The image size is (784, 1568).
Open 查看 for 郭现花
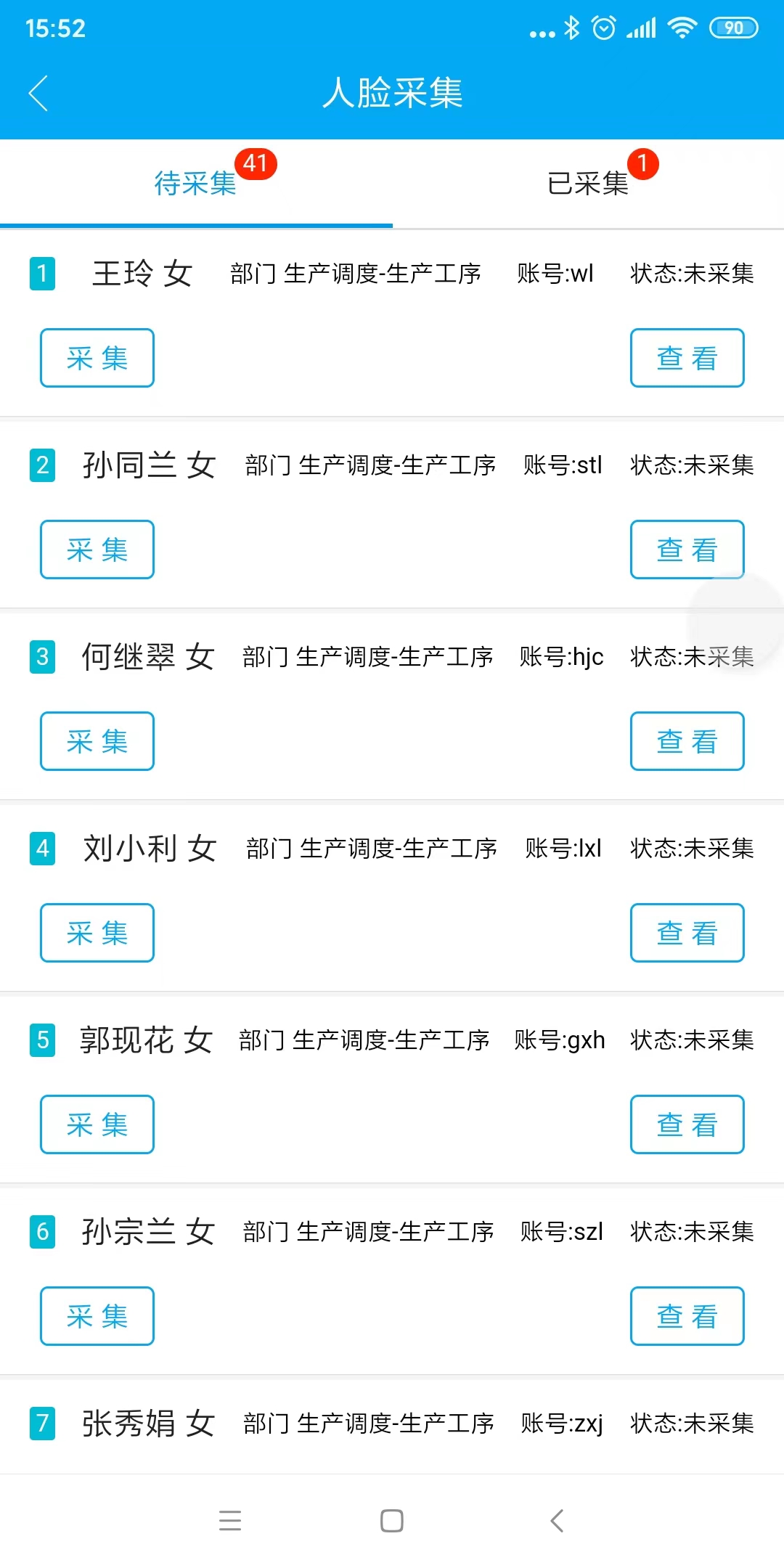pyautogui.click(x=687, y=1124)
